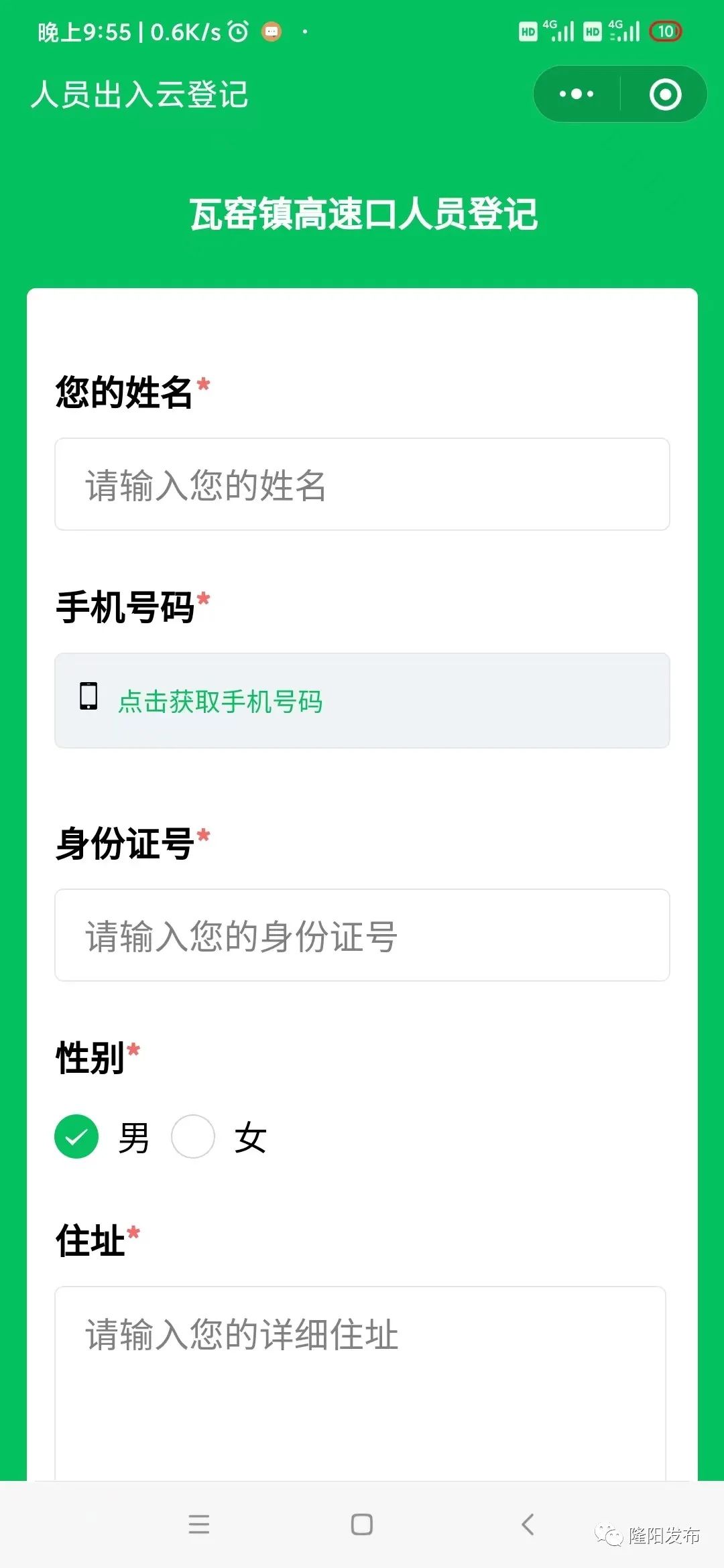724x1568 pixels.
Task: Click the 请输入您的身份证号 input field
Action: [362, 934]
